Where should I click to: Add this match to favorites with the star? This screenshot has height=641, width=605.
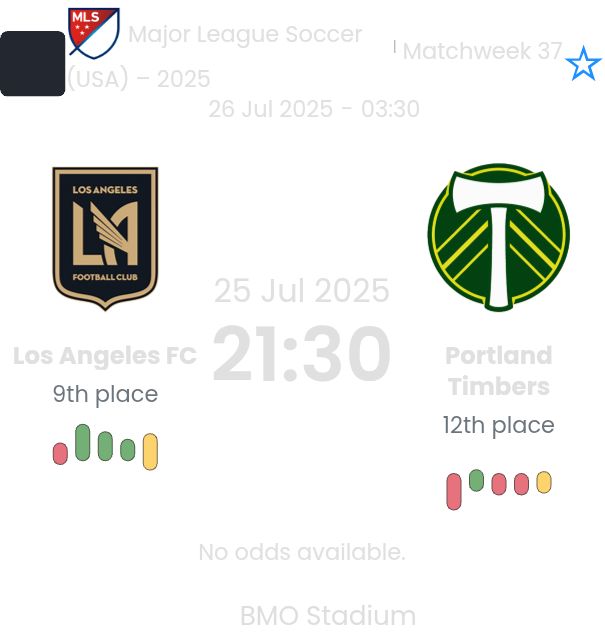pos(583,65)
